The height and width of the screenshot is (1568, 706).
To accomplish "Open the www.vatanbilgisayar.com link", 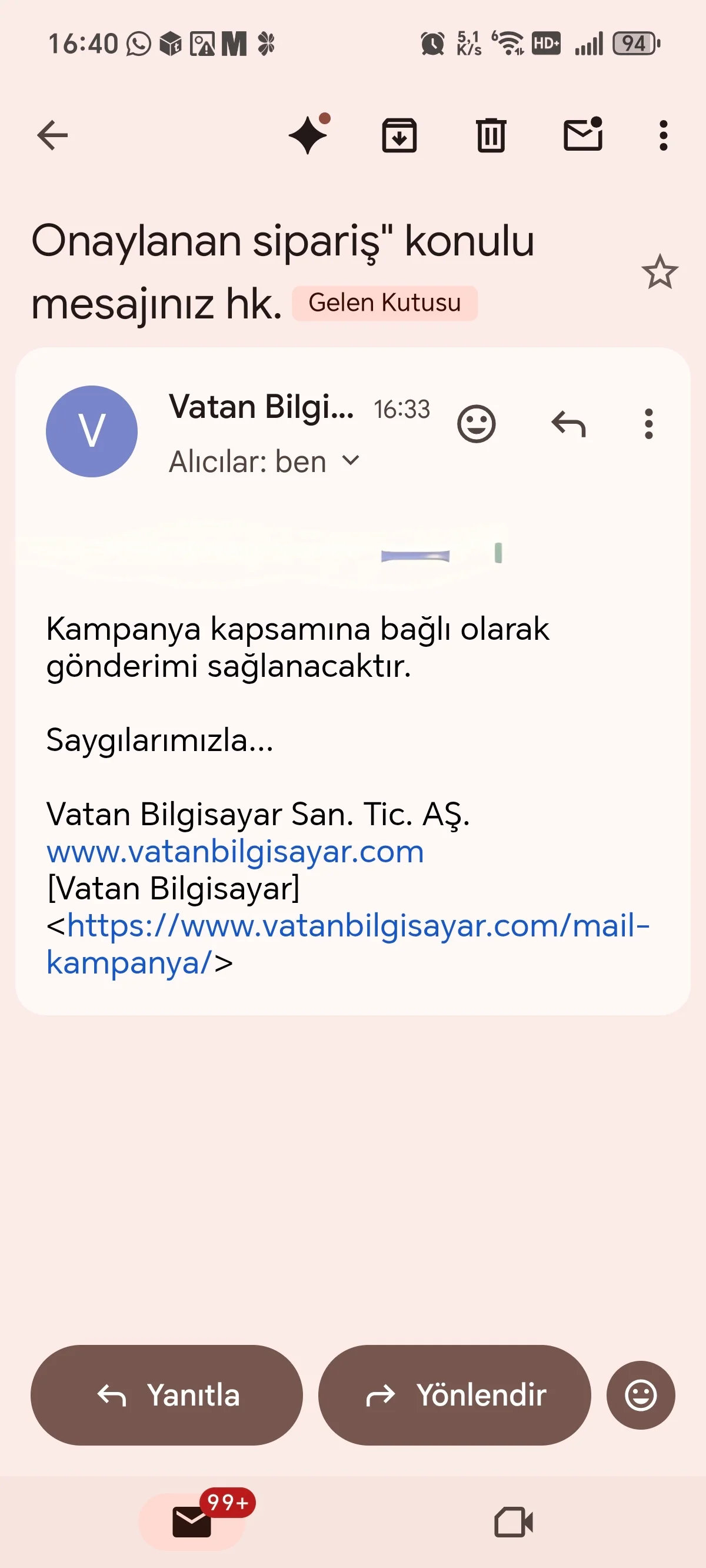I will (235, 852).
